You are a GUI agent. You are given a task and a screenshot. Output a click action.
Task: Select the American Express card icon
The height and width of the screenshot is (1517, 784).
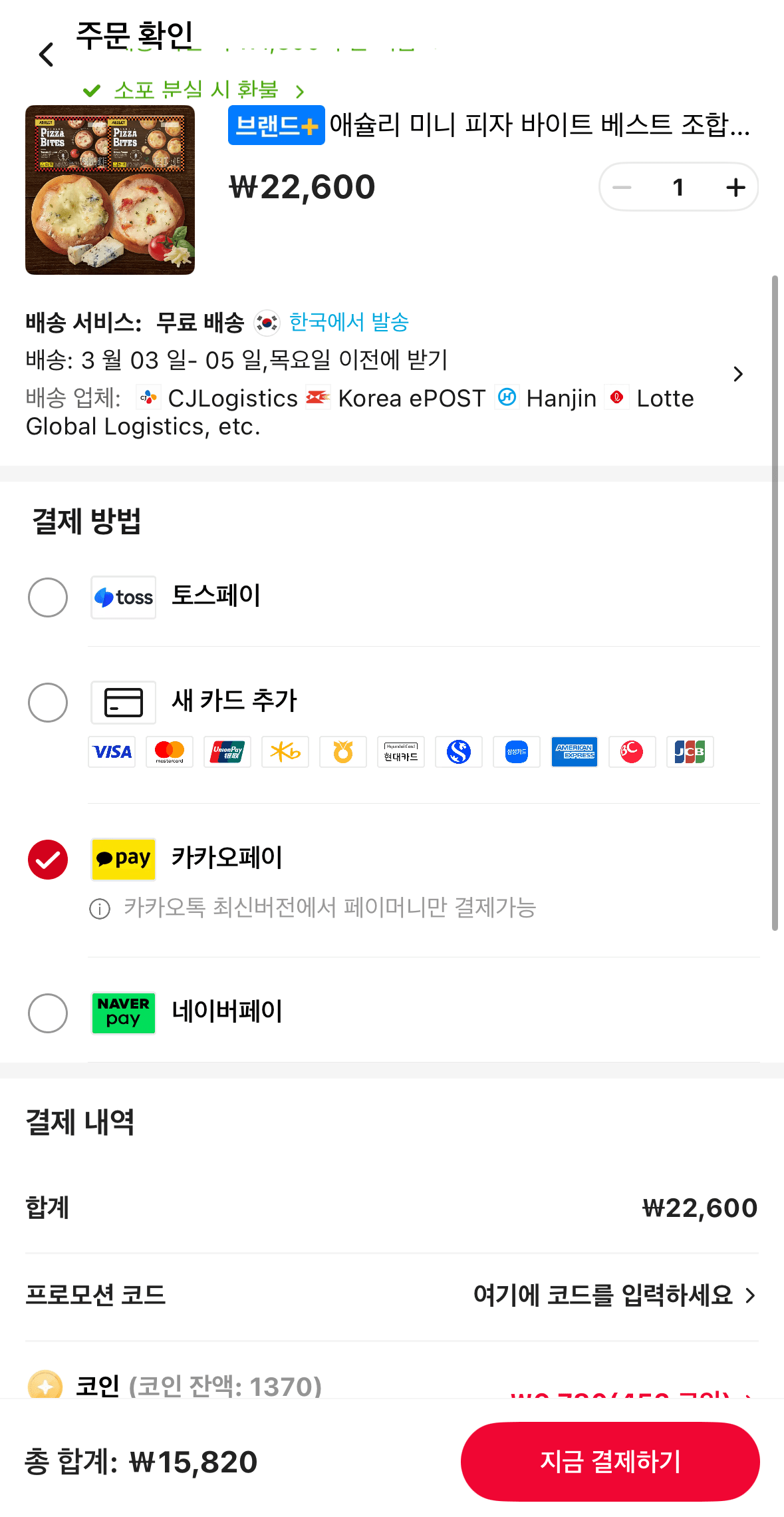point(574,752)
